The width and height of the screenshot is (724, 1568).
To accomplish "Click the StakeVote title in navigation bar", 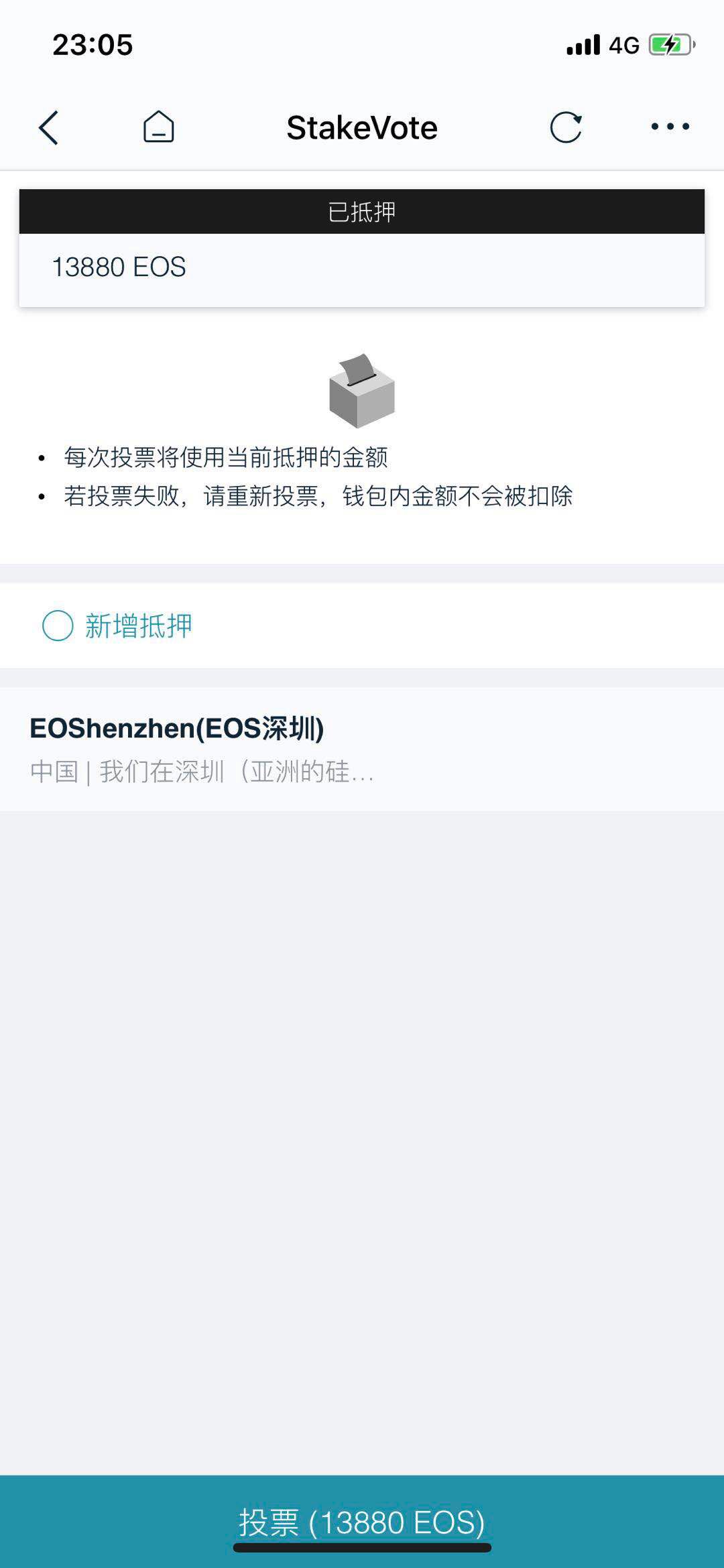I will (x=362, y=126).
